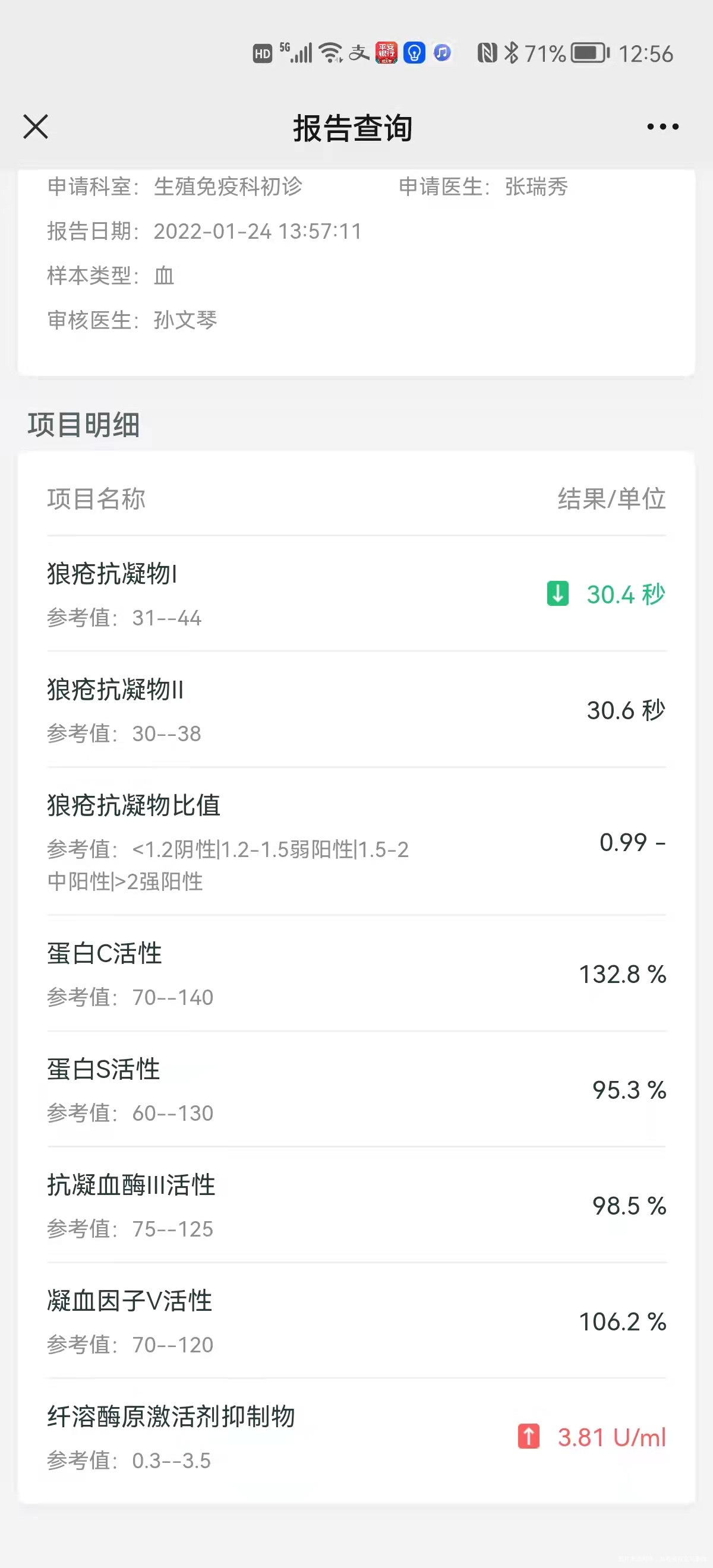Open the Alipay icon in the status bar
Screen dimensions: 713x1568
point(358,53)
